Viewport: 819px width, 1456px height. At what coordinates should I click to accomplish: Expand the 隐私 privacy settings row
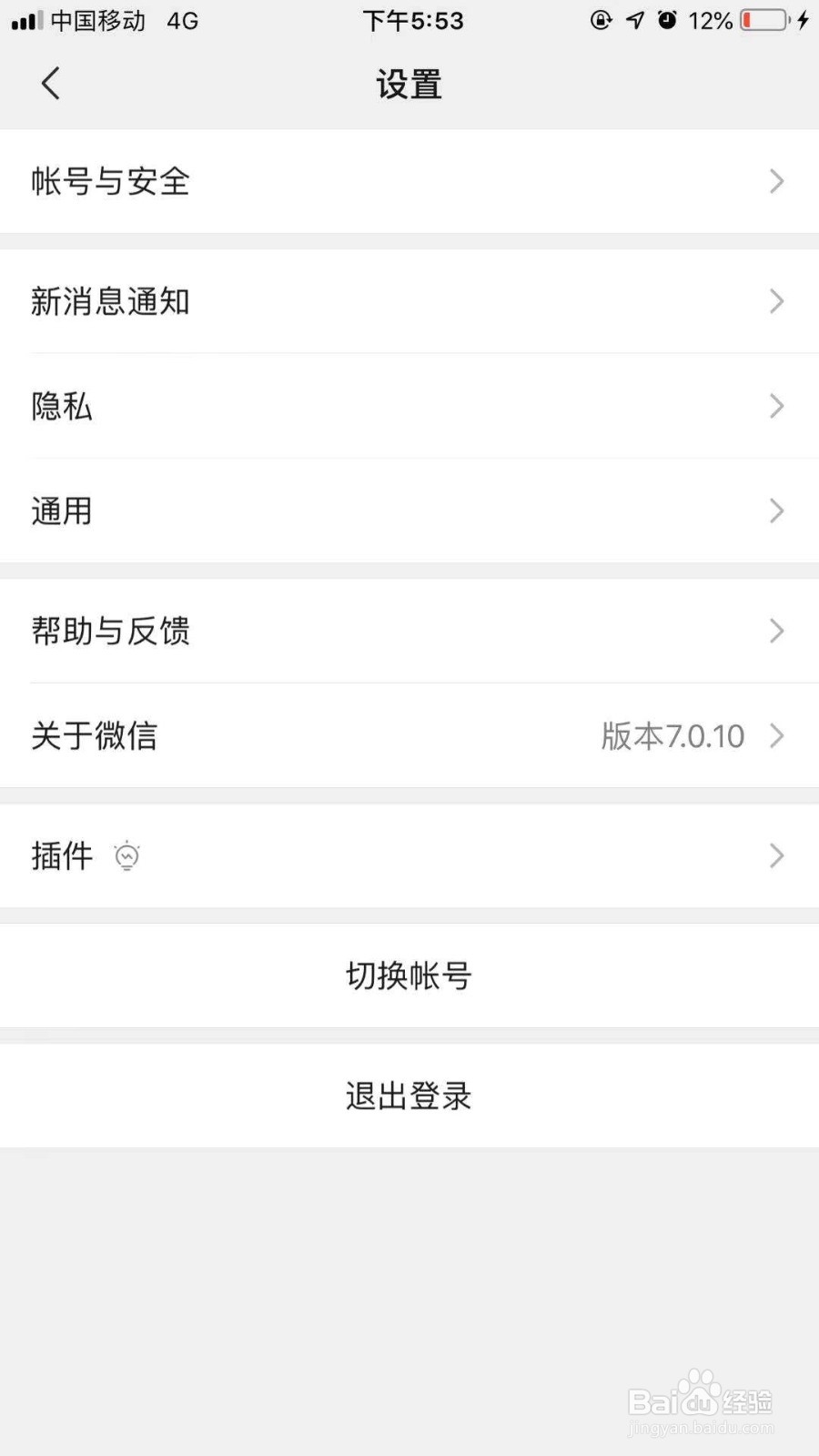(409, 406)
